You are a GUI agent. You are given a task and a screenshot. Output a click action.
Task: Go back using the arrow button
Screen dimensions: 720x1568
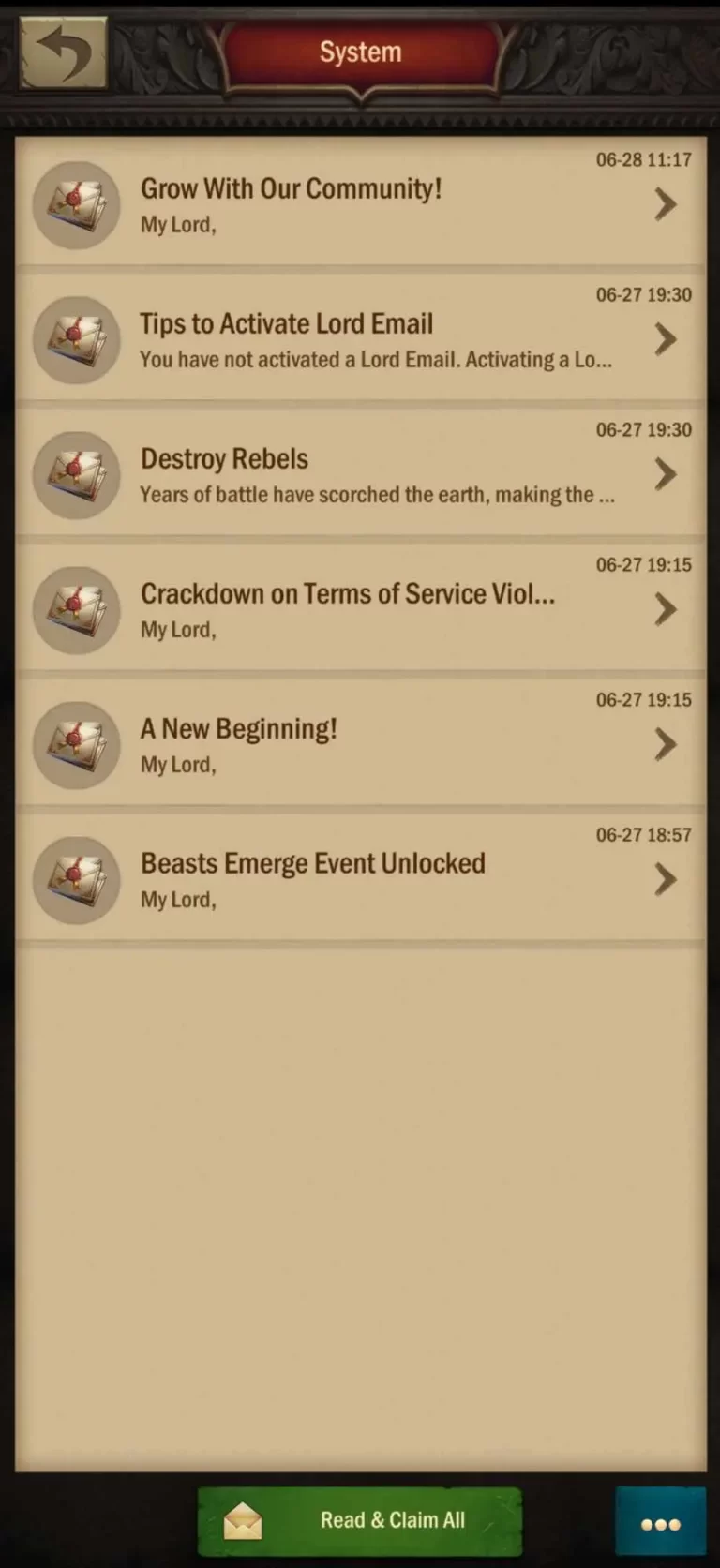point(63,53)
